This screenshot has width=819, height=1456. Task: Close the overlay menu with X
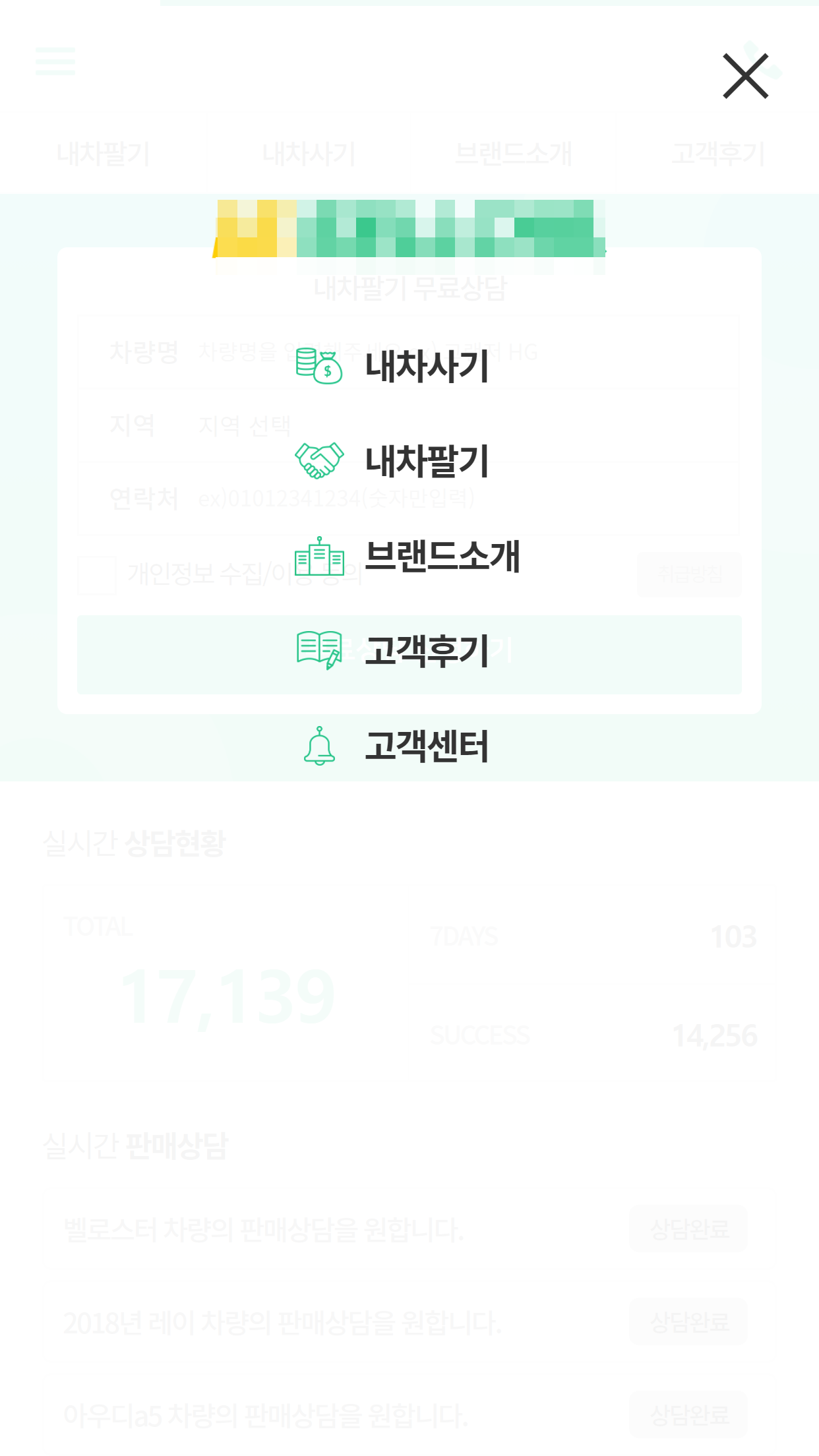pyautogui.click(x=746, y=76)
